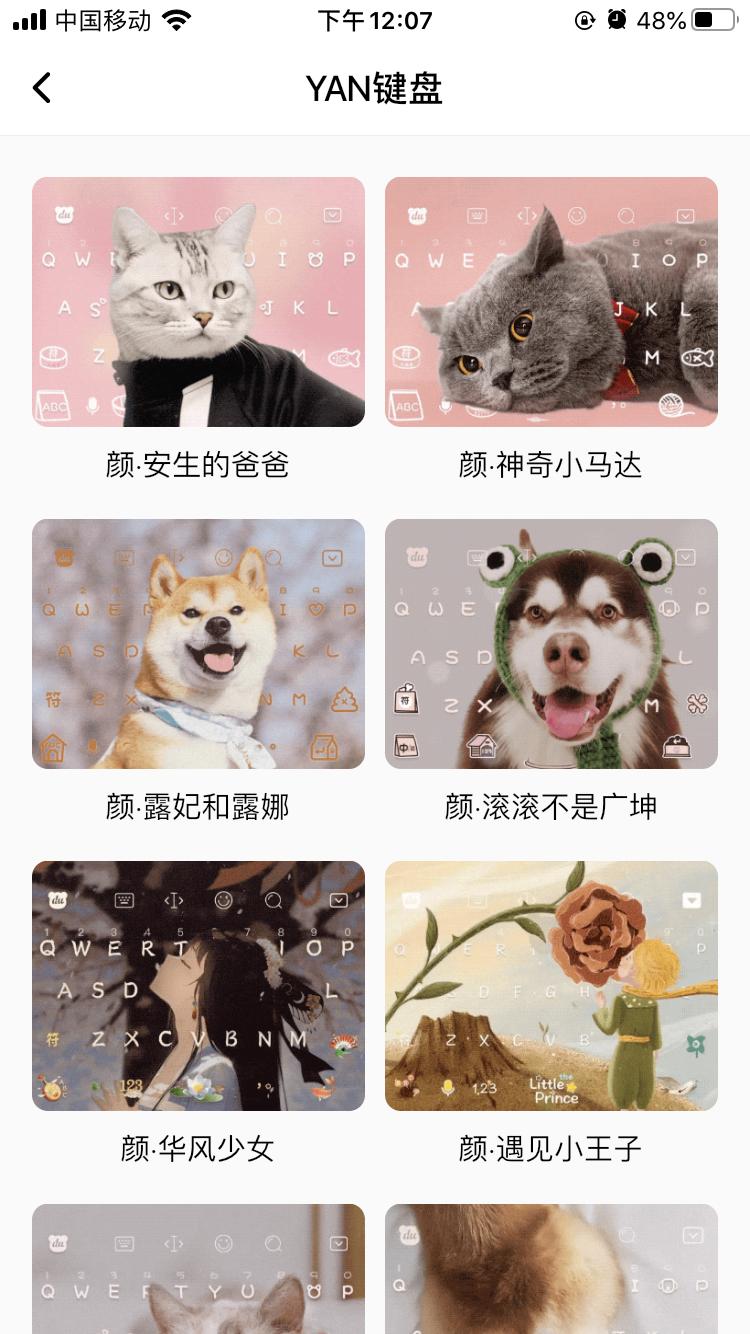Click the poop emoji key in 颜·露妃和露娜 preview
The height and width of the screenshot is (1334, 750).
(x=343, y=698)
